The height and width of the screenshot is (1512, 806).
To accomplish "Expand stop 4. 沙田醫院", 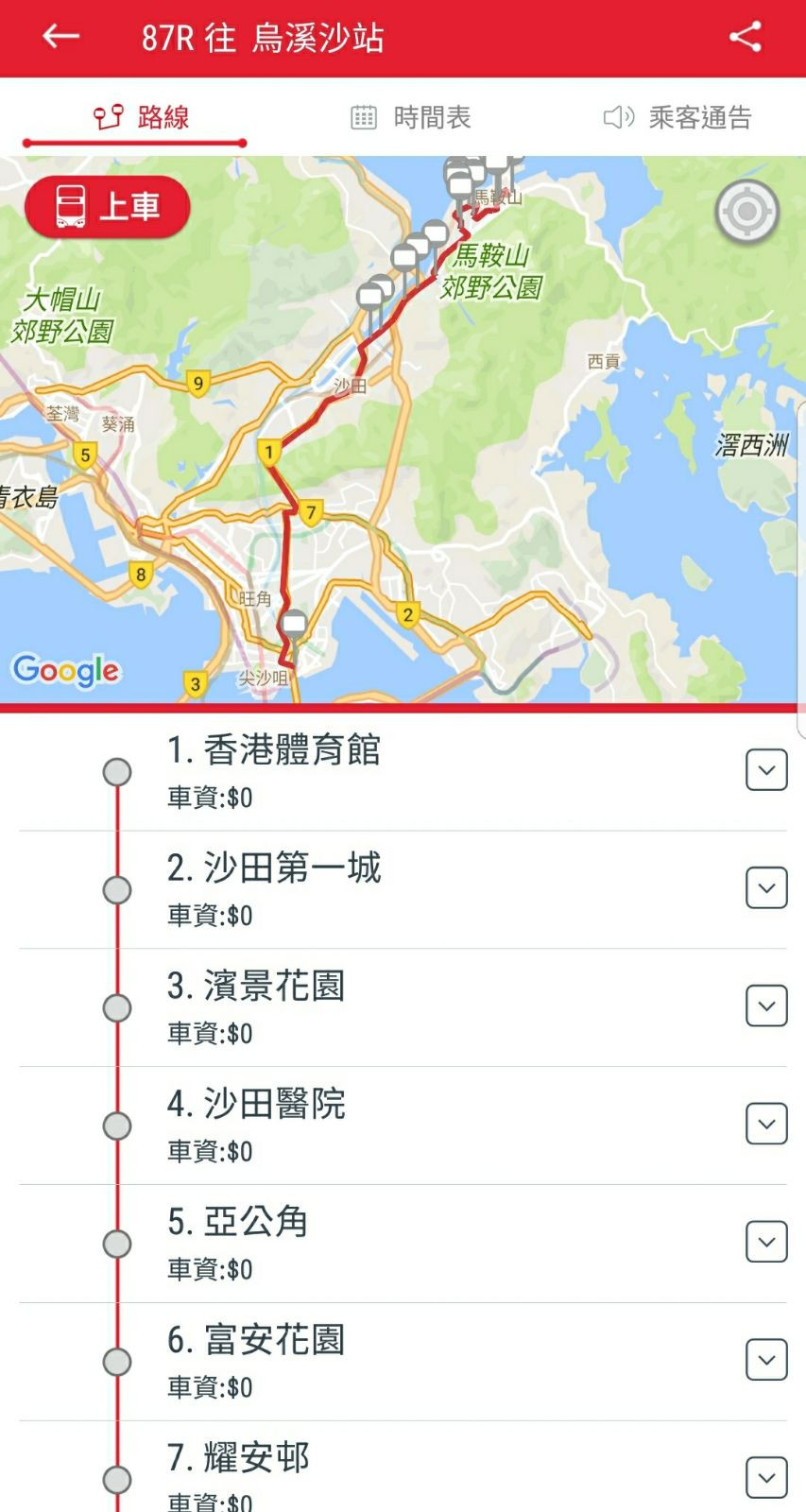I will [766, 1125].
